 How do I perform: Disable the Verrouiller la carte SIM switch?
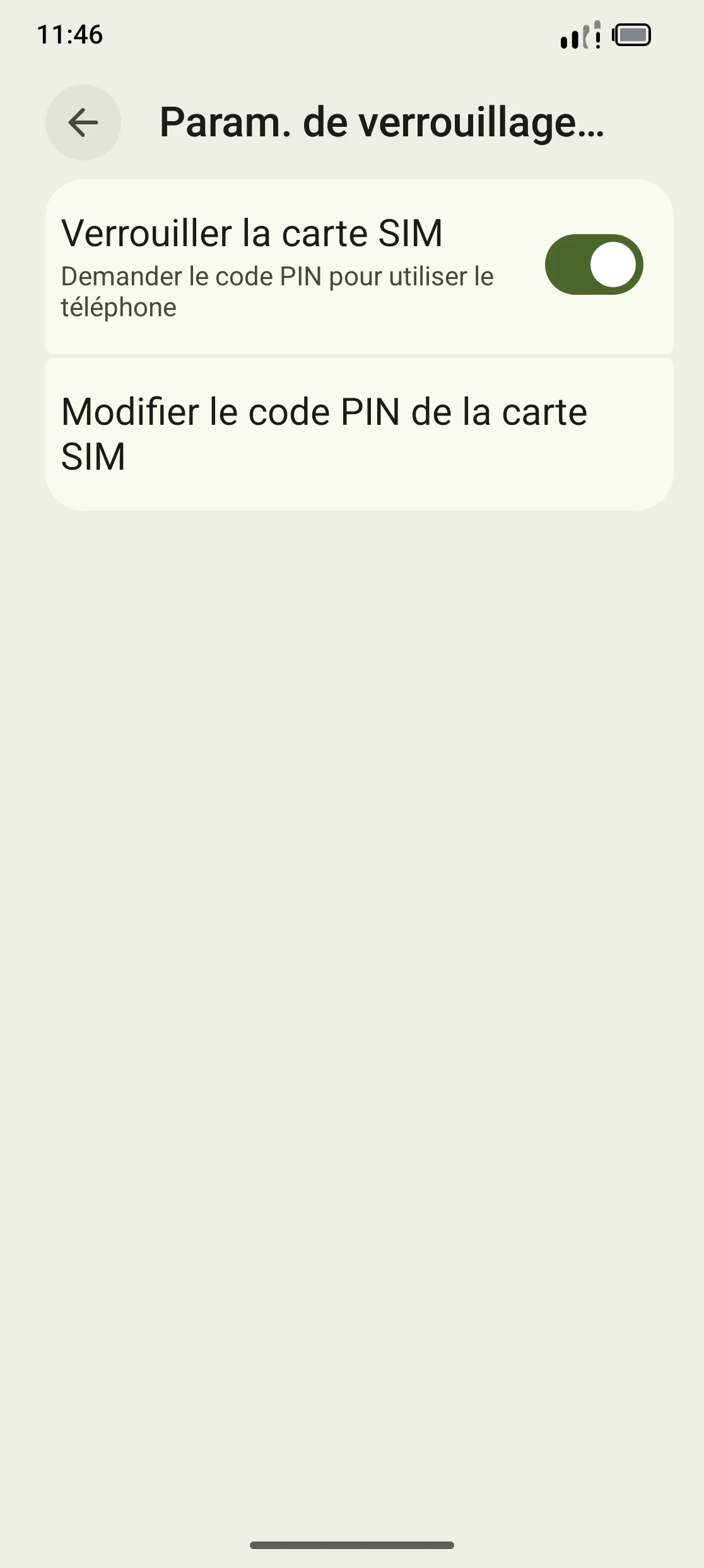click(594, 264)
